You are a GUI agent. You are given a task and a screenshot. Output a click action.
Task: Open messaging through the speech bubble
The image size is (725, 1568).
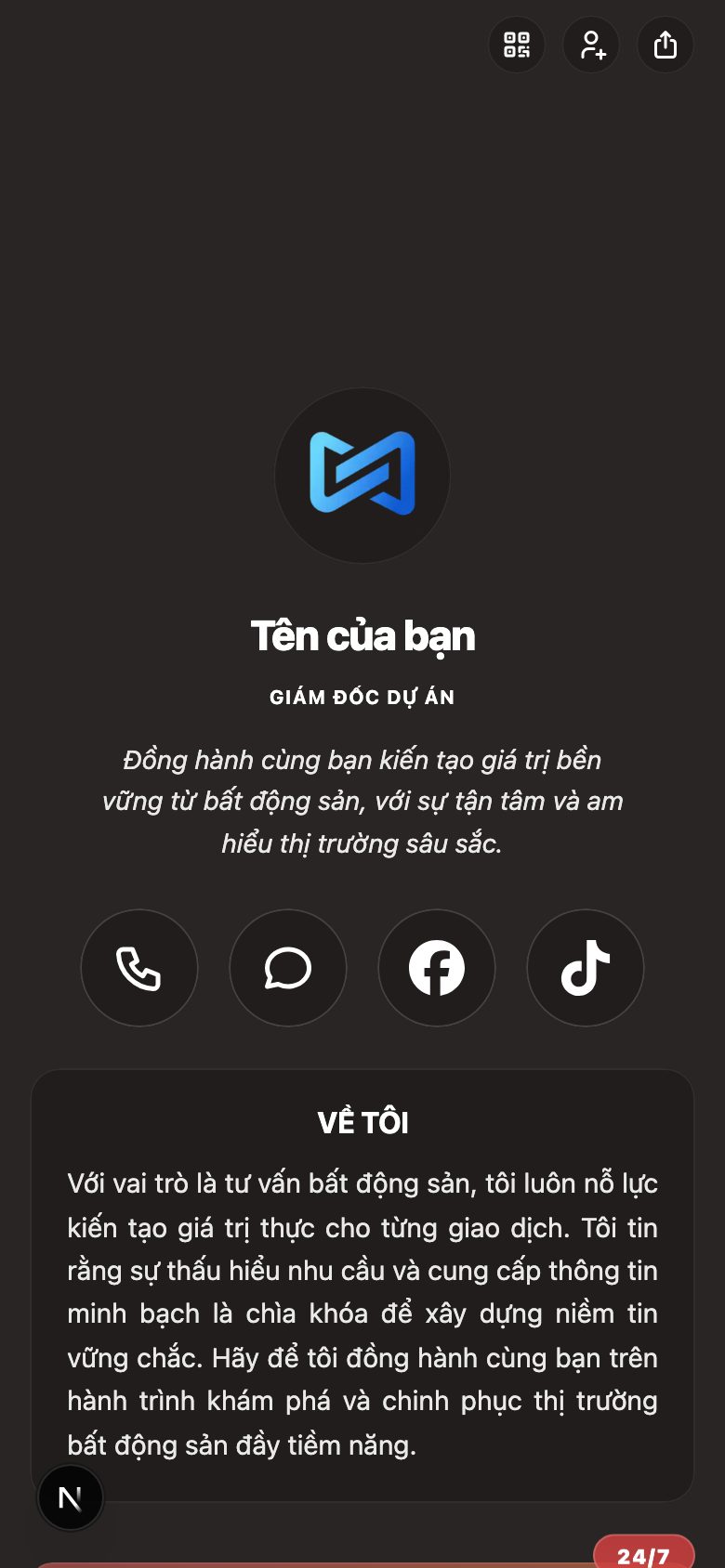[x=288, y=968]
